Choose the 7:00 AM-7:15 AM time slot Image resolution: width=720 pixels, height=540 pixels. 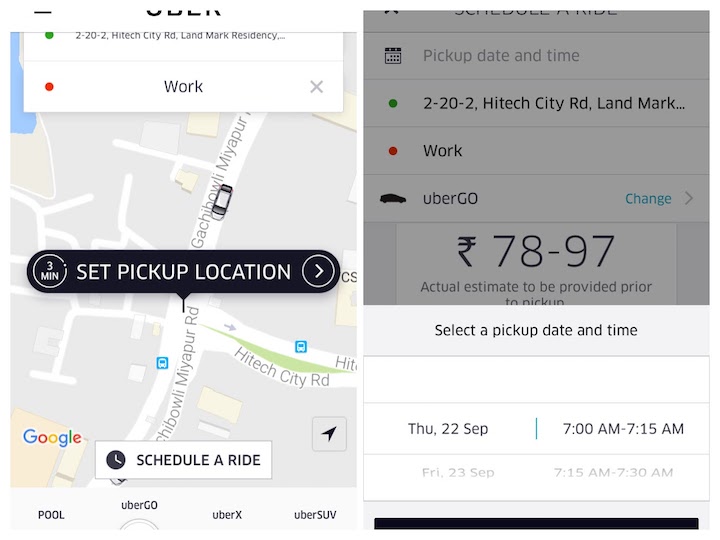(x=623, y=429)
